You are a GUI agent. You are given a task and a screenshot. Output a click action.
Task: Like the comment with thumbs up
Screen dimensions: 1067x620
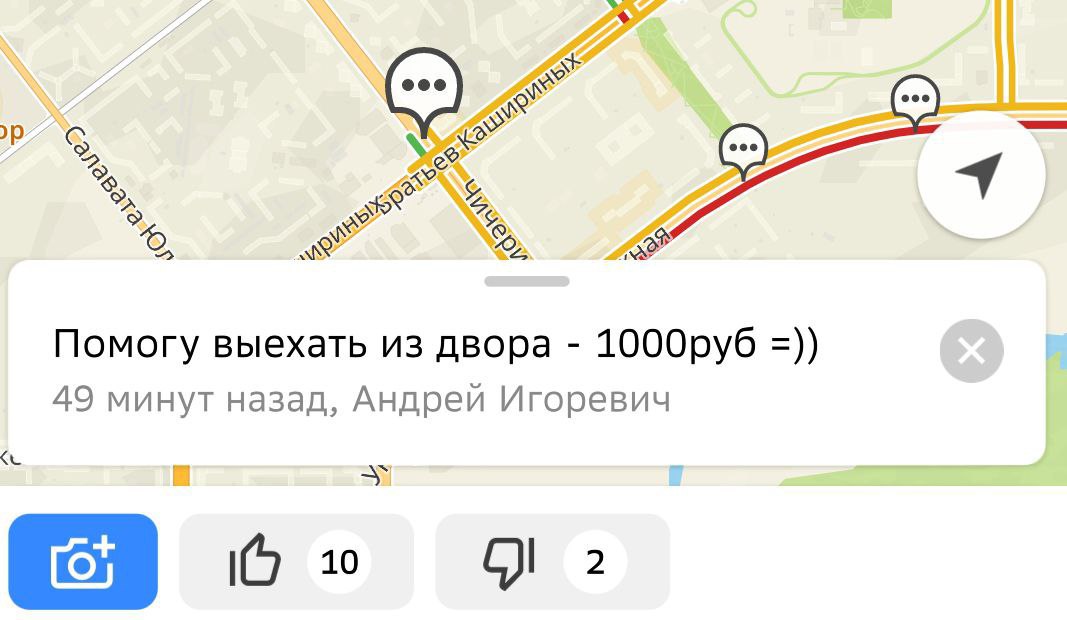(x=296, y=562)
